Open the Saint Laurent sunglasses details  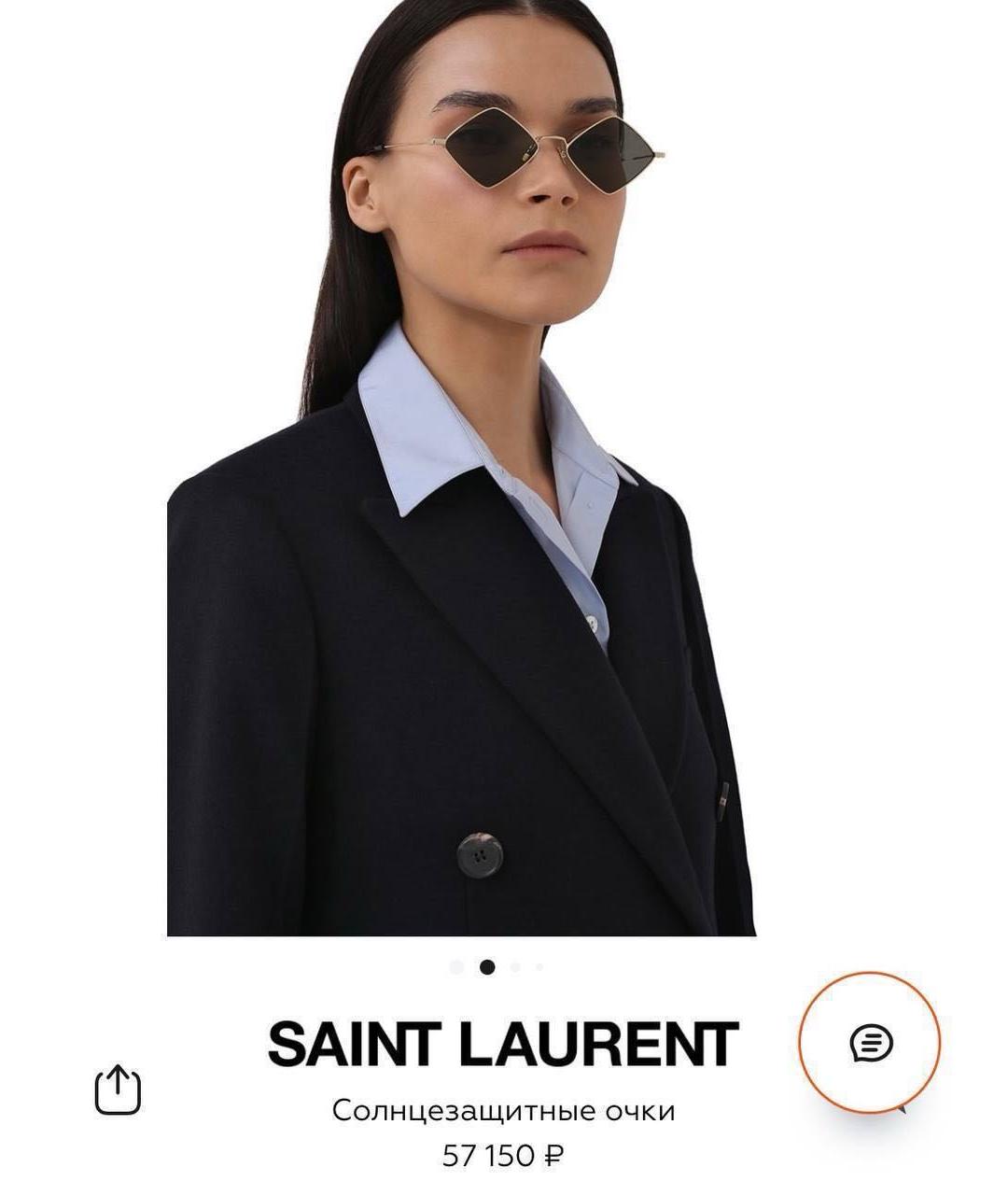coord(504,1109)
